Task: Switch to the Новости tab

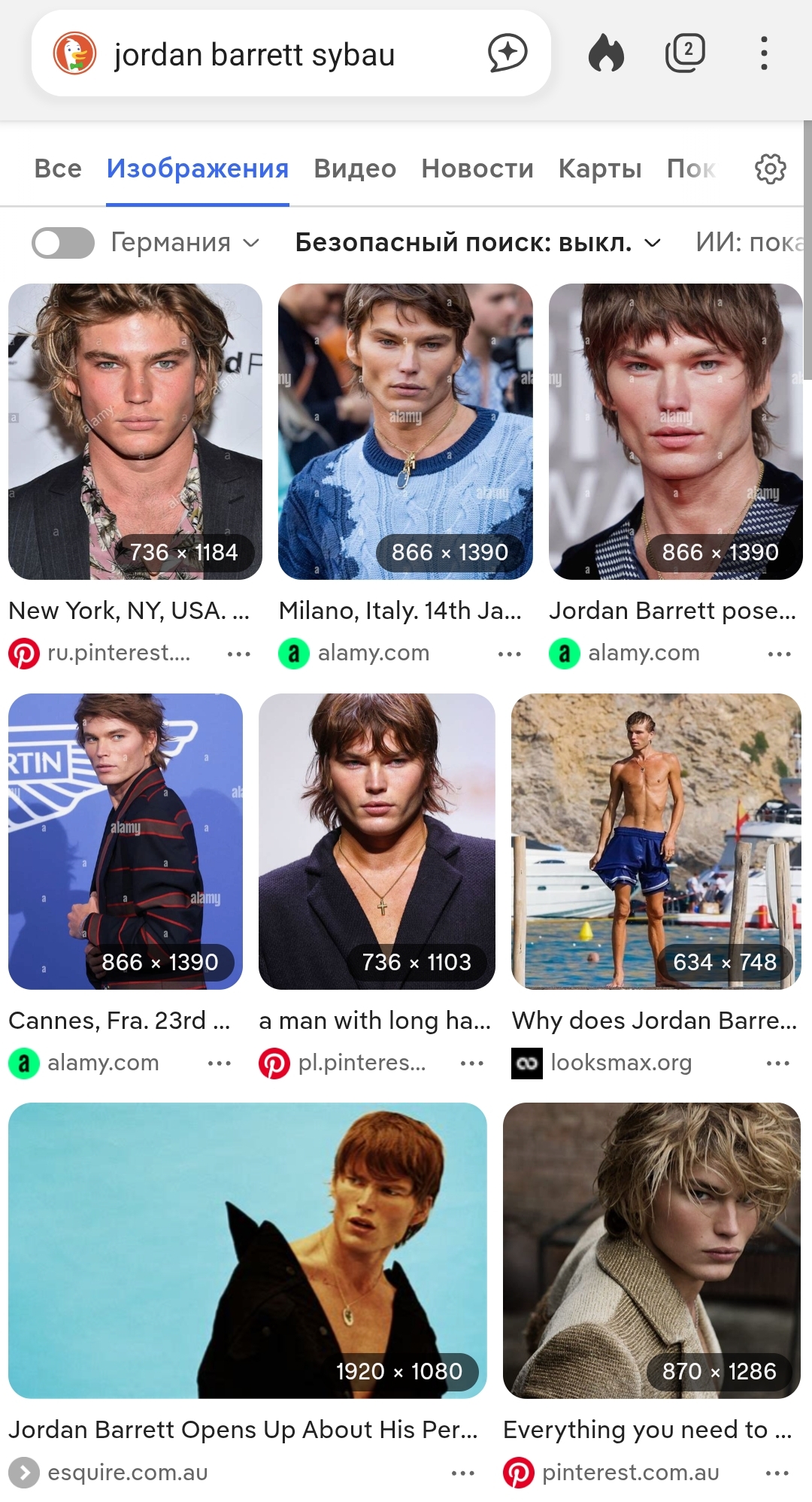Action: (x=477, y=168)
